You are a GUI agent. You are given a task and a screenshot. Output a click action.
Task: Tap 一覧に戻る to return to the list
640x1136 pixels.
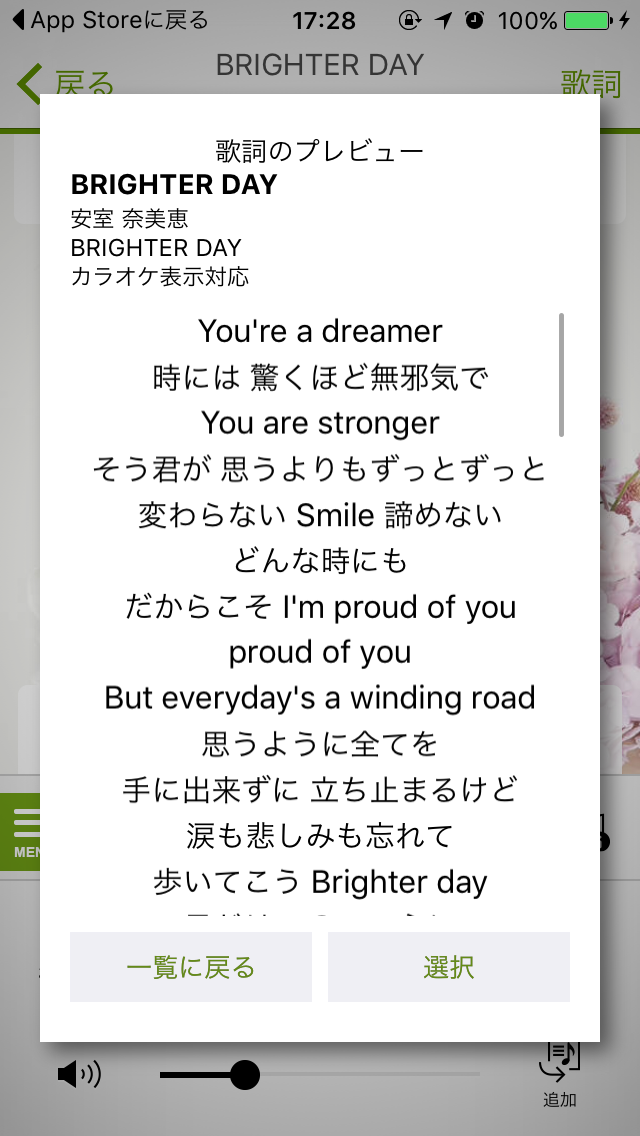(190, 967)
